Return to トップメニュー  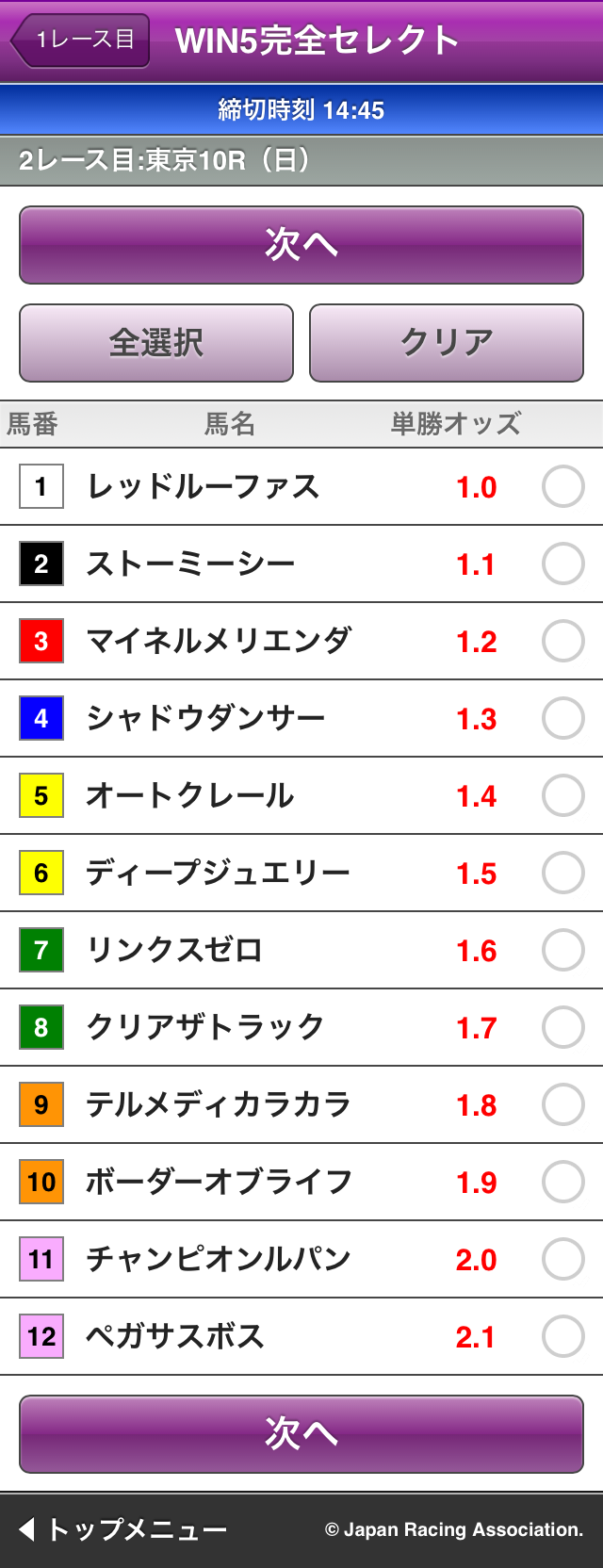tap(124, 1529)
